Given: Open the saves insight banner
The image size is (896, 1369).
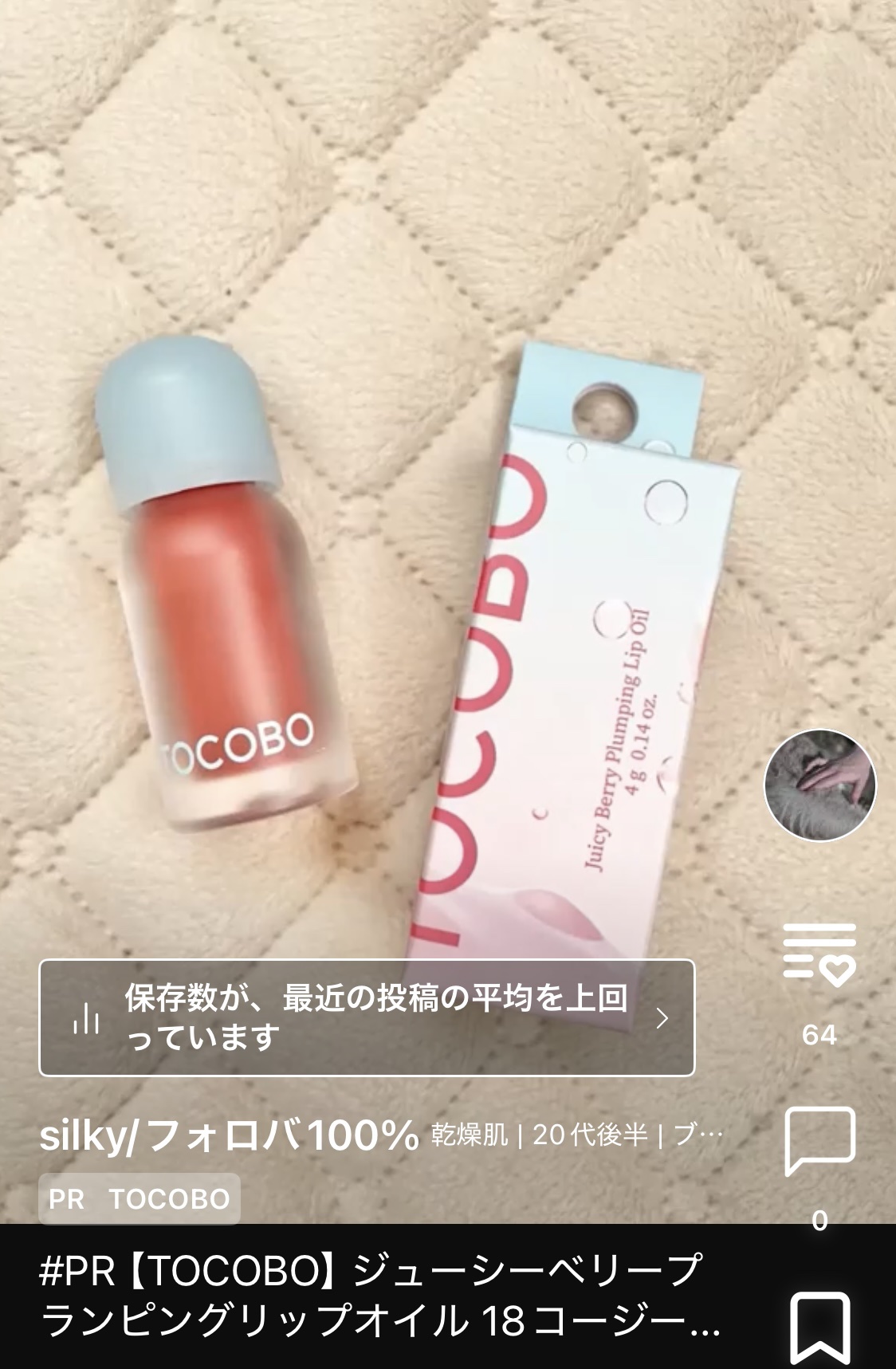Looking at the screenshot, I should click(x=367, y=1017).
